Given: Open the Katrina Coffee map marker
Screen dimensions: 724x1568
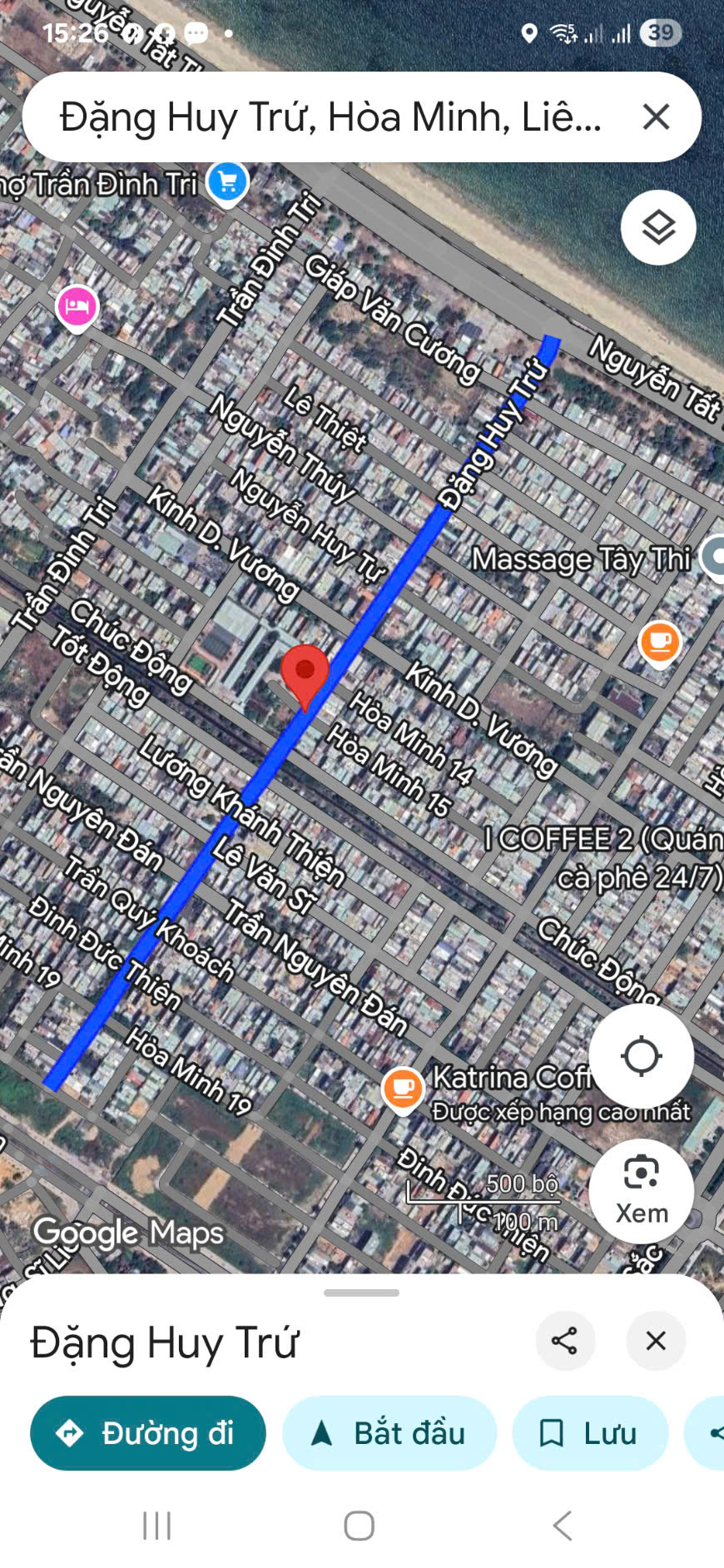Looking at the screenshot, I should coord(403,1088).
